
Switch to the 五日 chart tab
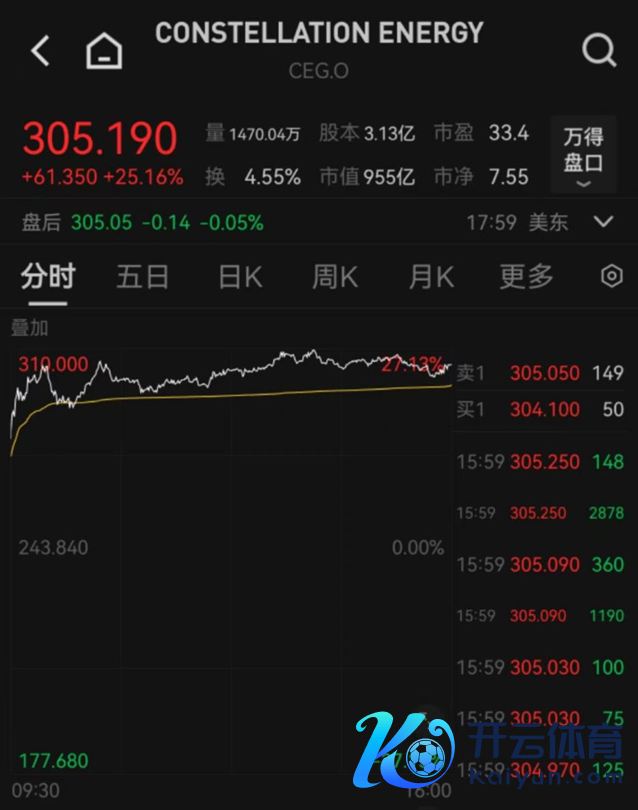pyautogui.click(x=143, y=276)
